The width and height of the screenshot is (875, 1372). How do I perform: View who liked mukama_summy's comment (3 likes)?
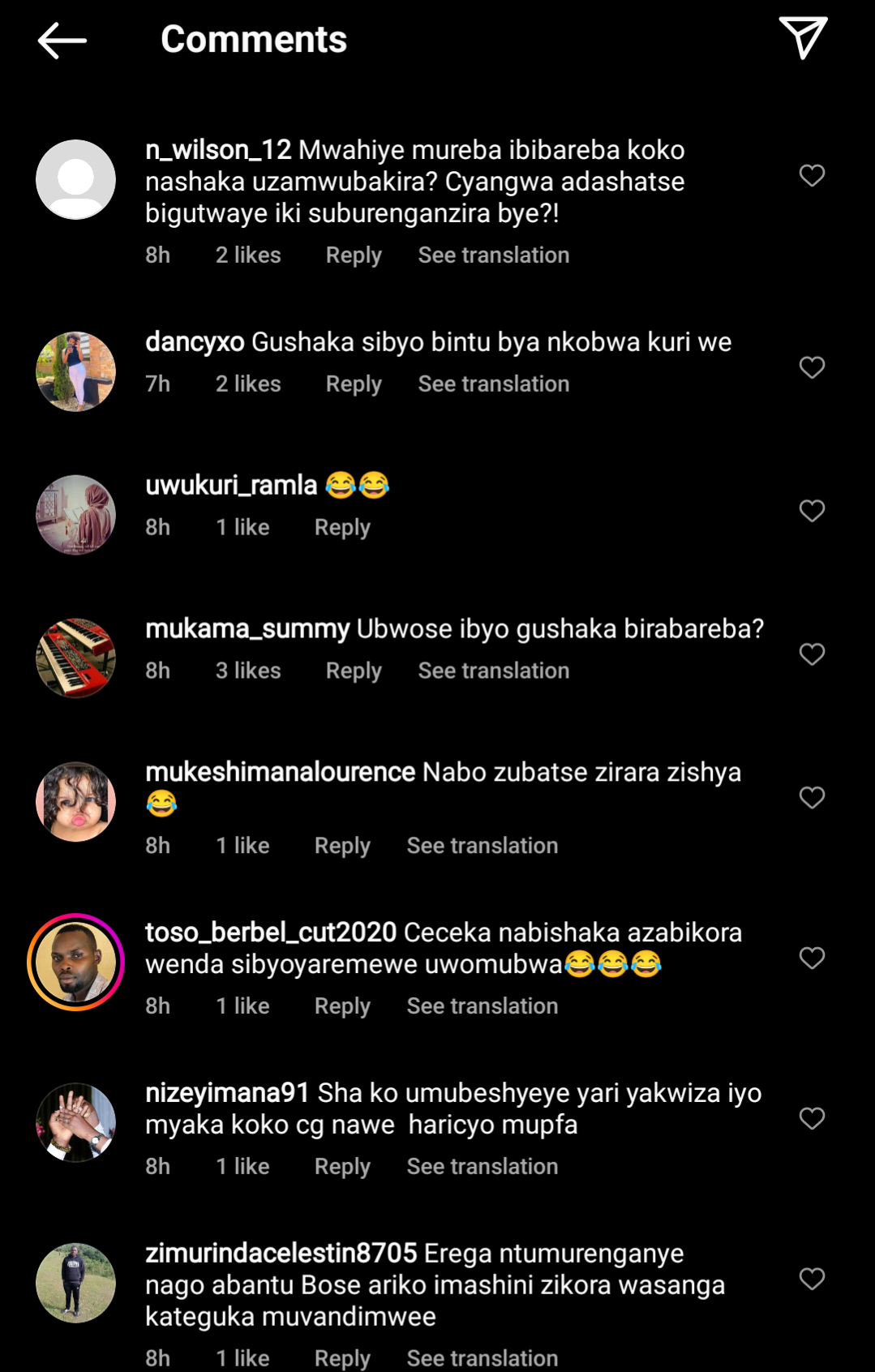click(247, 671)
